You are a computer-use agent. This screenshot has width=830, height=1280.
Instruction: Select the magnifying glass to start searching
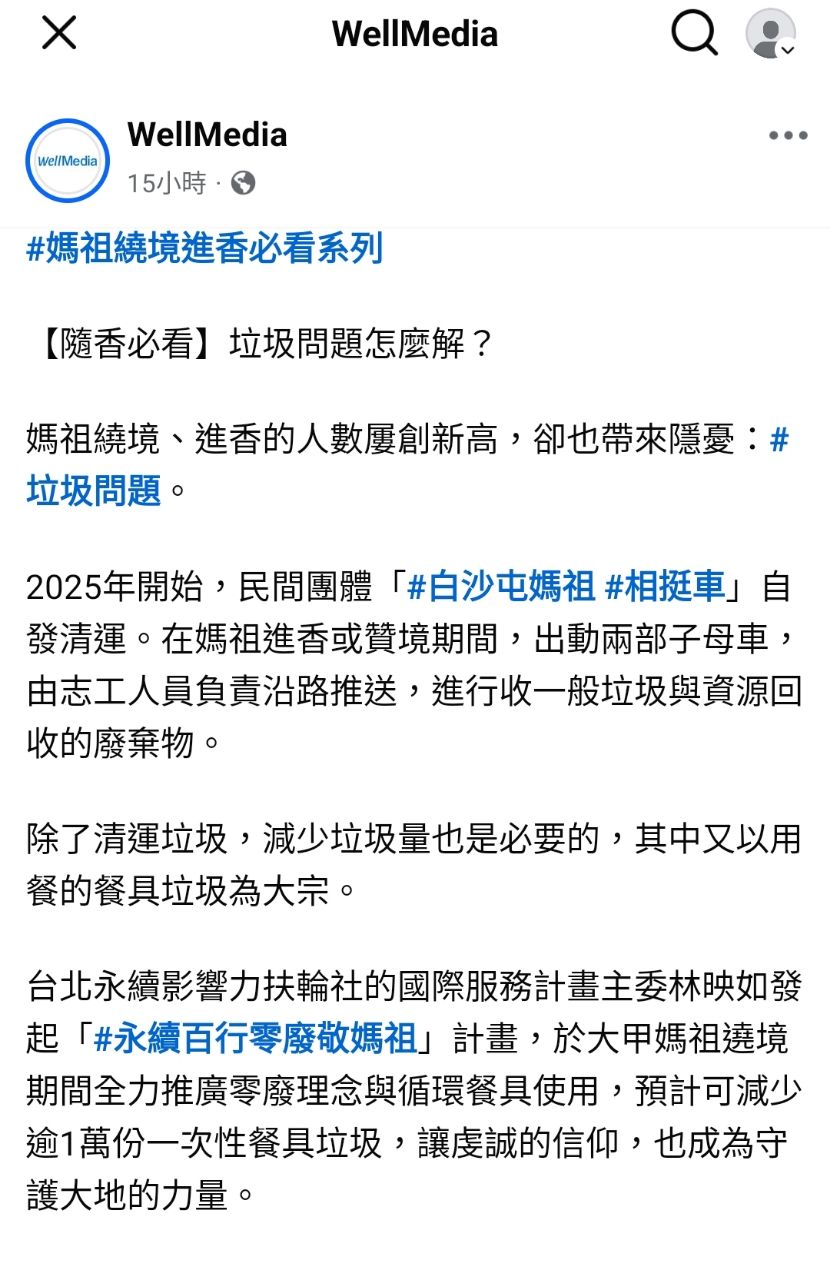694,33
